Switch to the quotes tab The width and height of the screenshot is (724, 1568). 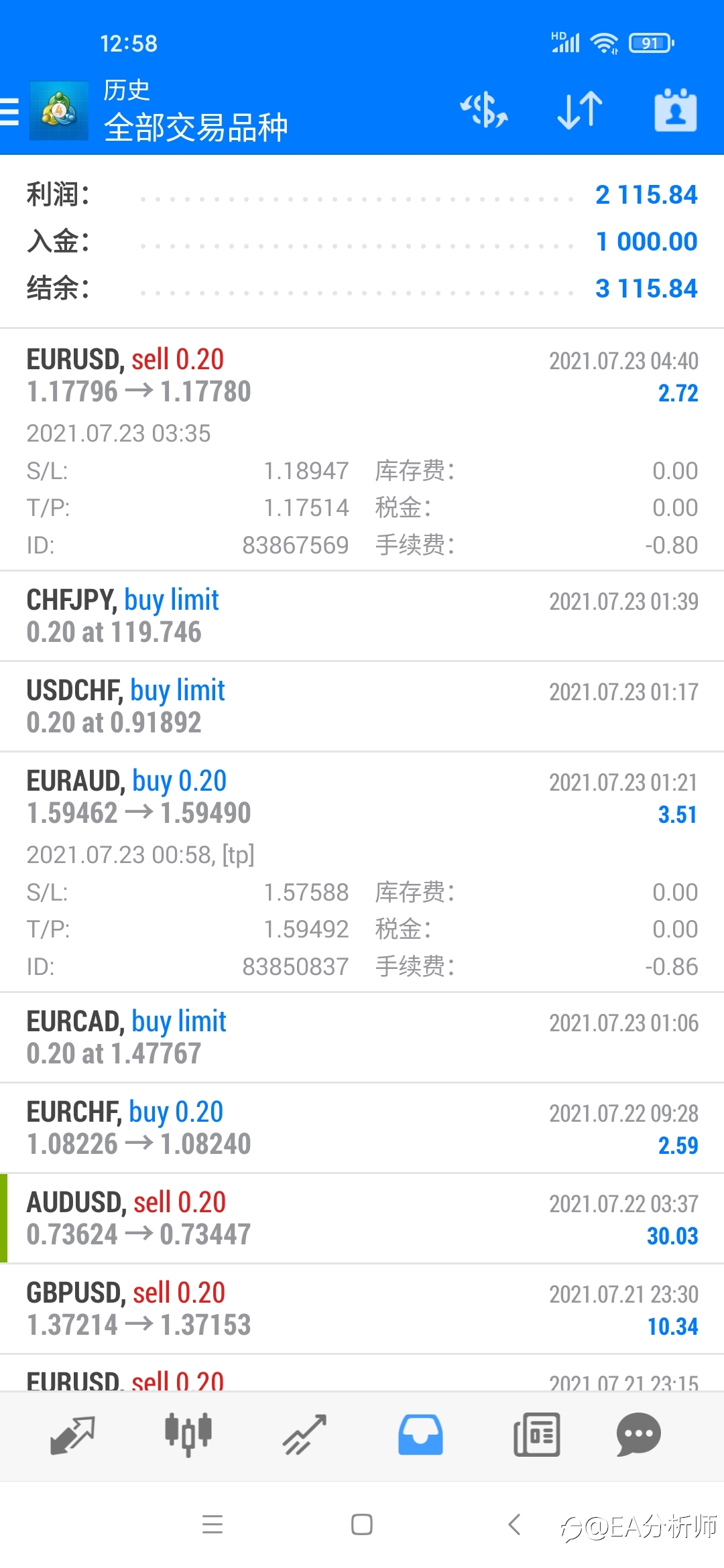pos(72,1435)
